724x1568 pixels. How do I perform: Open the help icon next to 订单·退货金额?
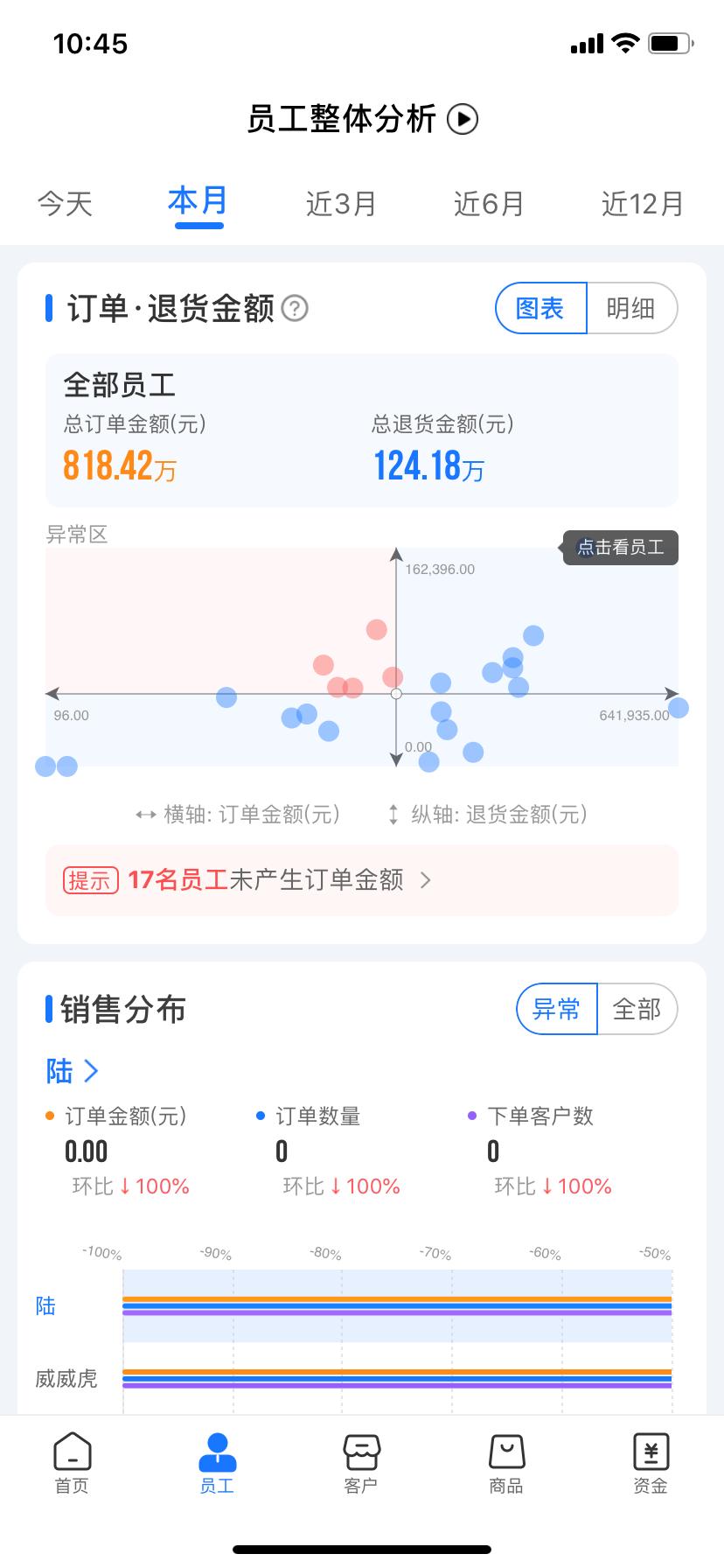pos(296,308)
